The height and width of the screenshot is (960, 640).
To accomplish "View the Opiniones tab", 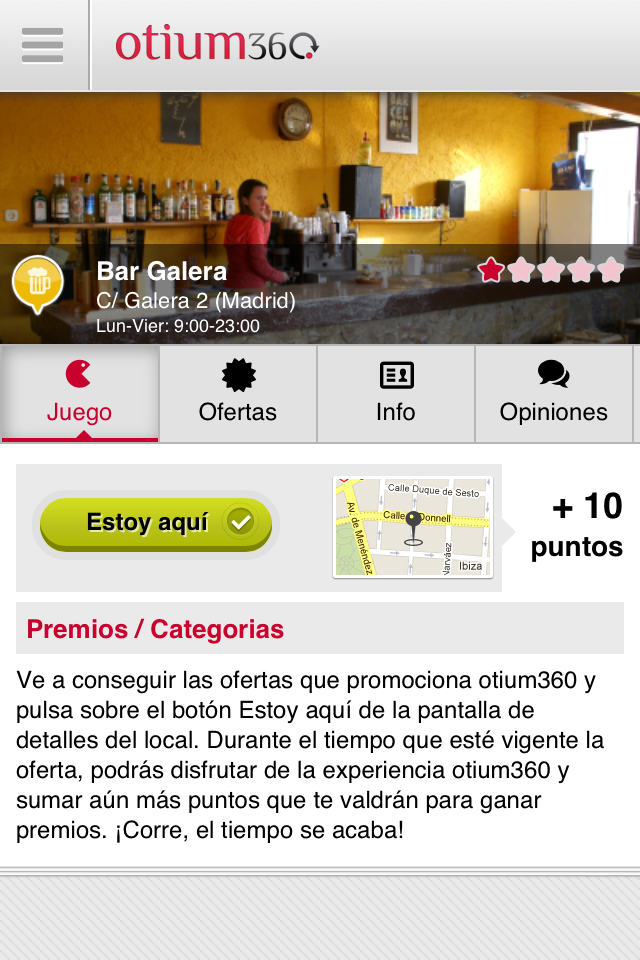I will click(554, 393).
